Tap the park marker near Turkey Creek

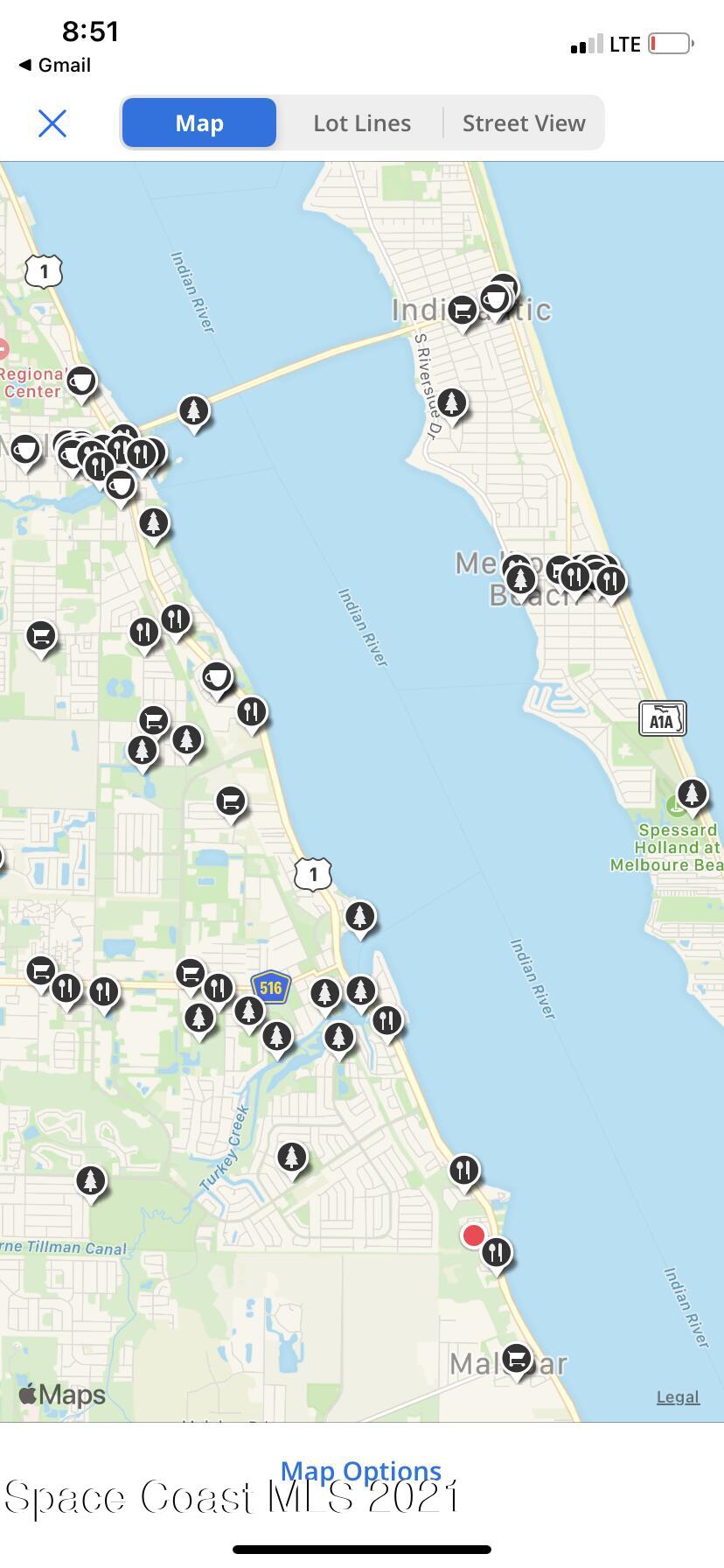(x=292, y=1156)
